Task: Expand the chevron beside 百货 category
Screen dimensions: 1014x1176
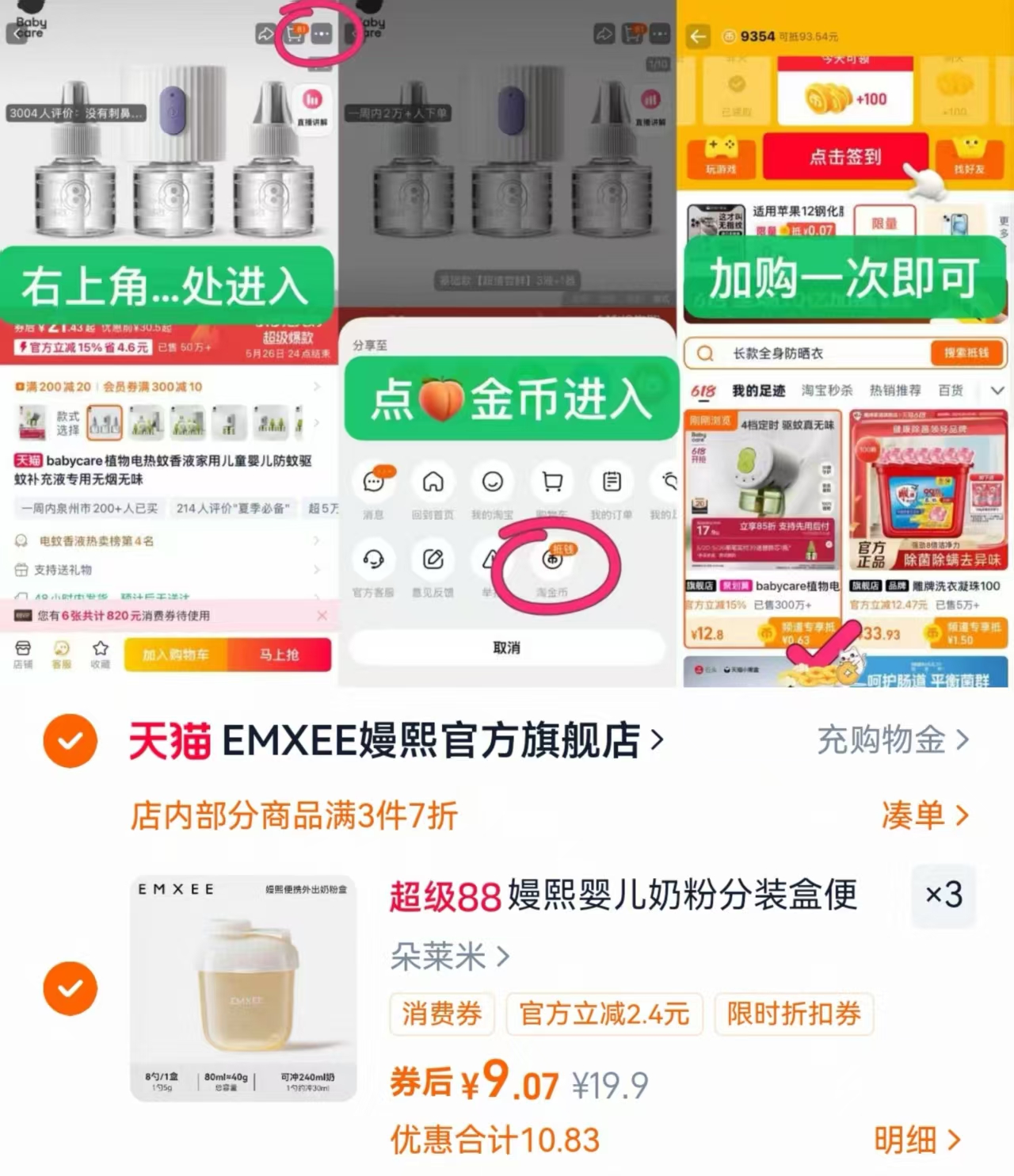Action: [997, 390]
